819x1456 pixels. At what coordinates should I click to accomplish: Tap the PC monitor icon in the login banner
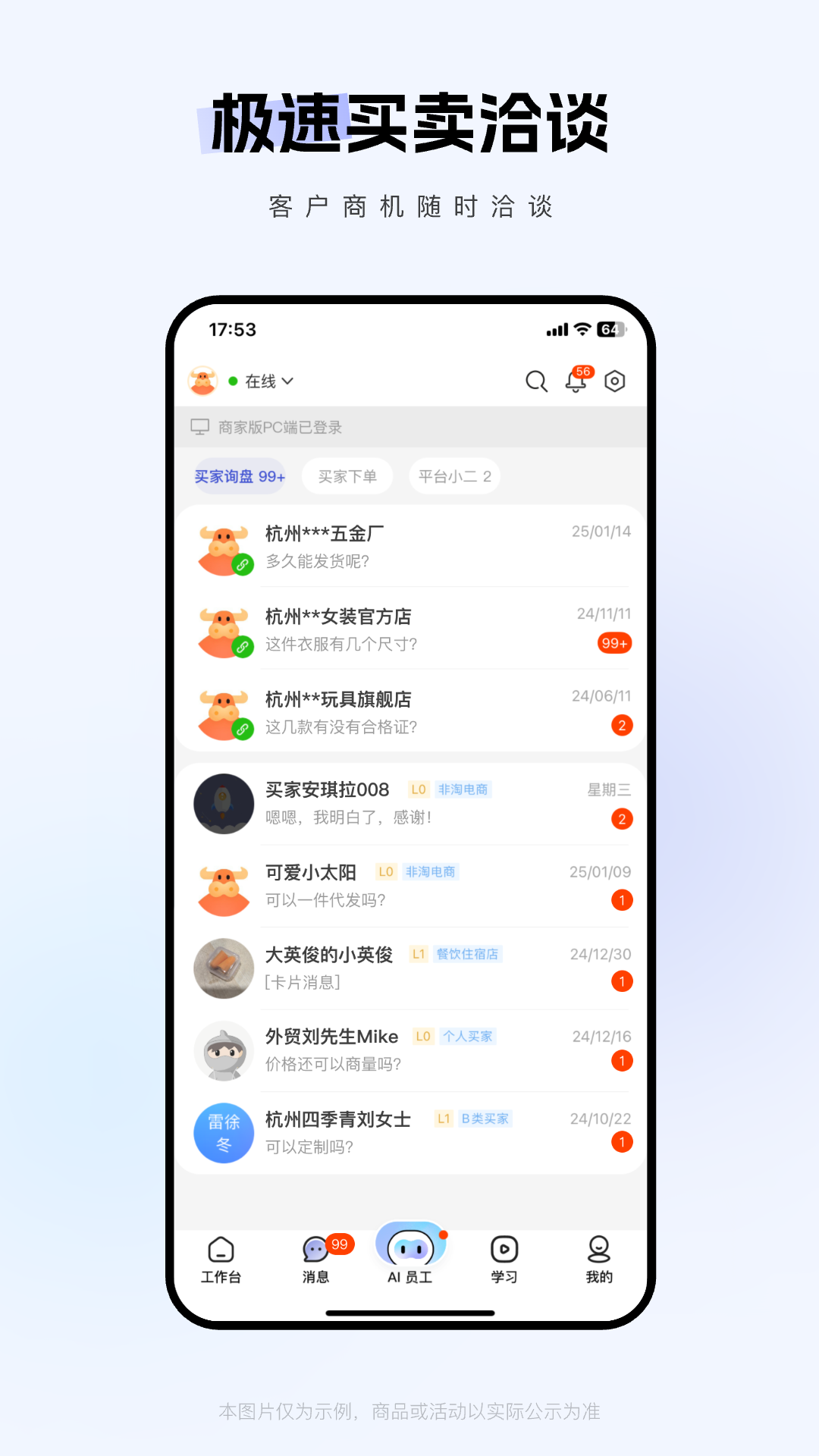click(200, 427)
